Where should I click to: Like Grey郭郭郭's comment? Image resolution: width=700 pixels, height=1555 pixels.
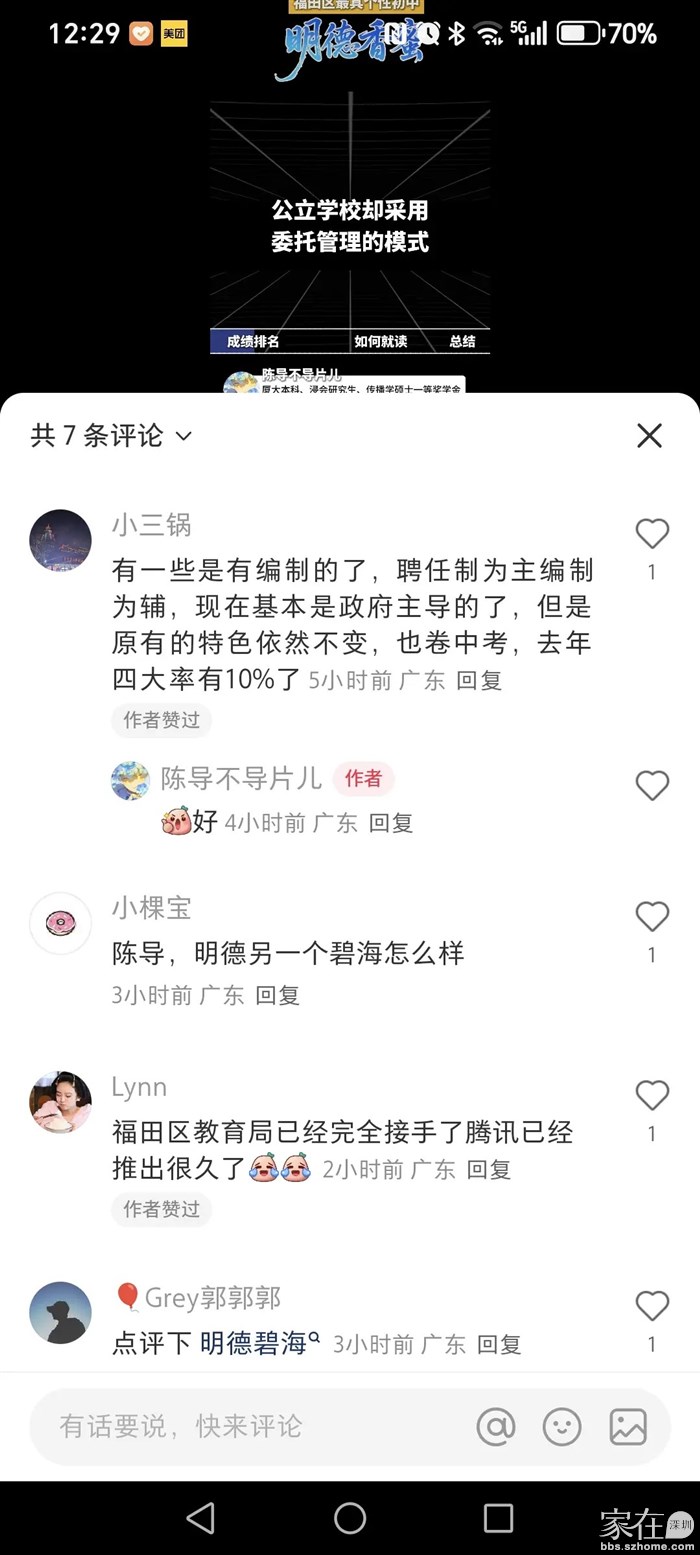[652, 1306]
